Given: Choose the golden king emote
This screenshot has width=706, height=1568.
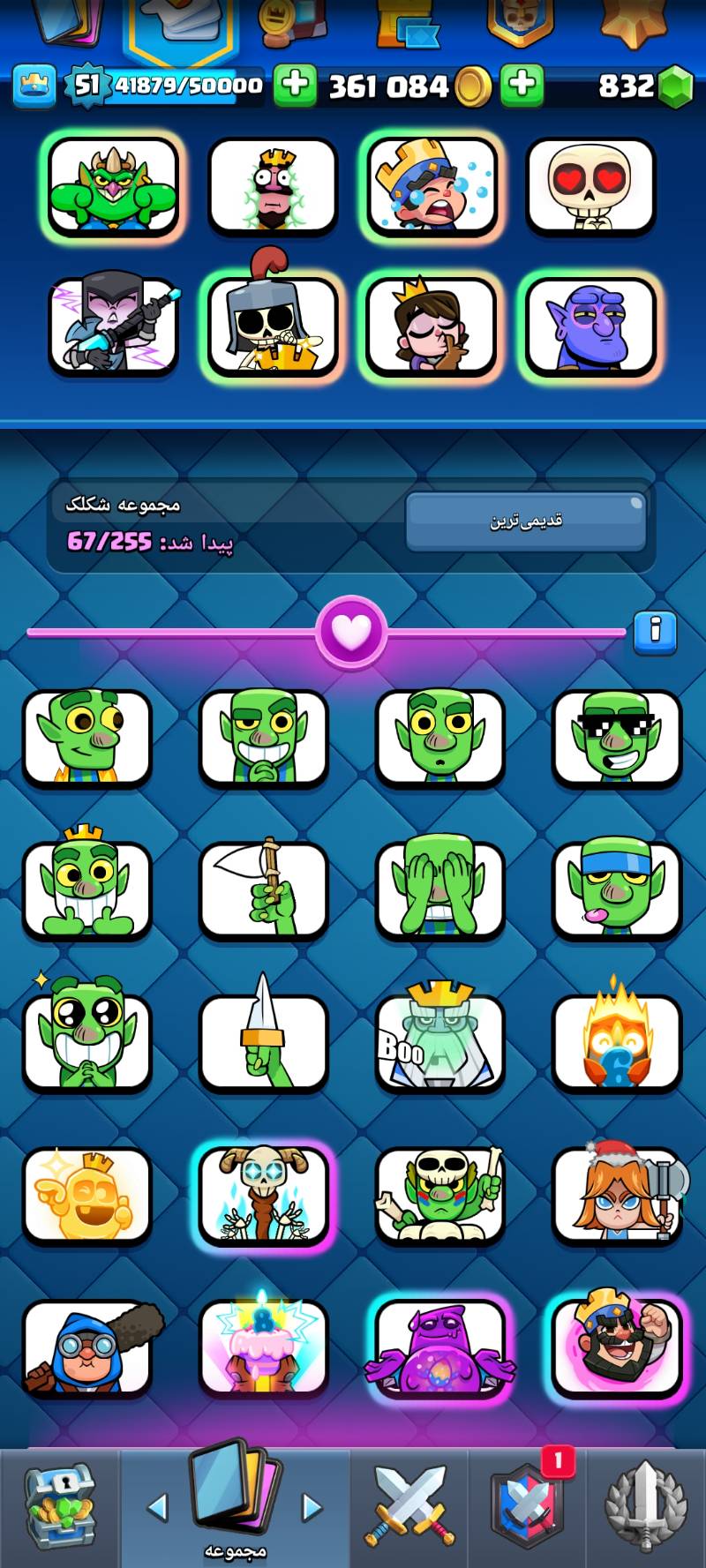Looking at the screenshot, I should coord(86,1196).
